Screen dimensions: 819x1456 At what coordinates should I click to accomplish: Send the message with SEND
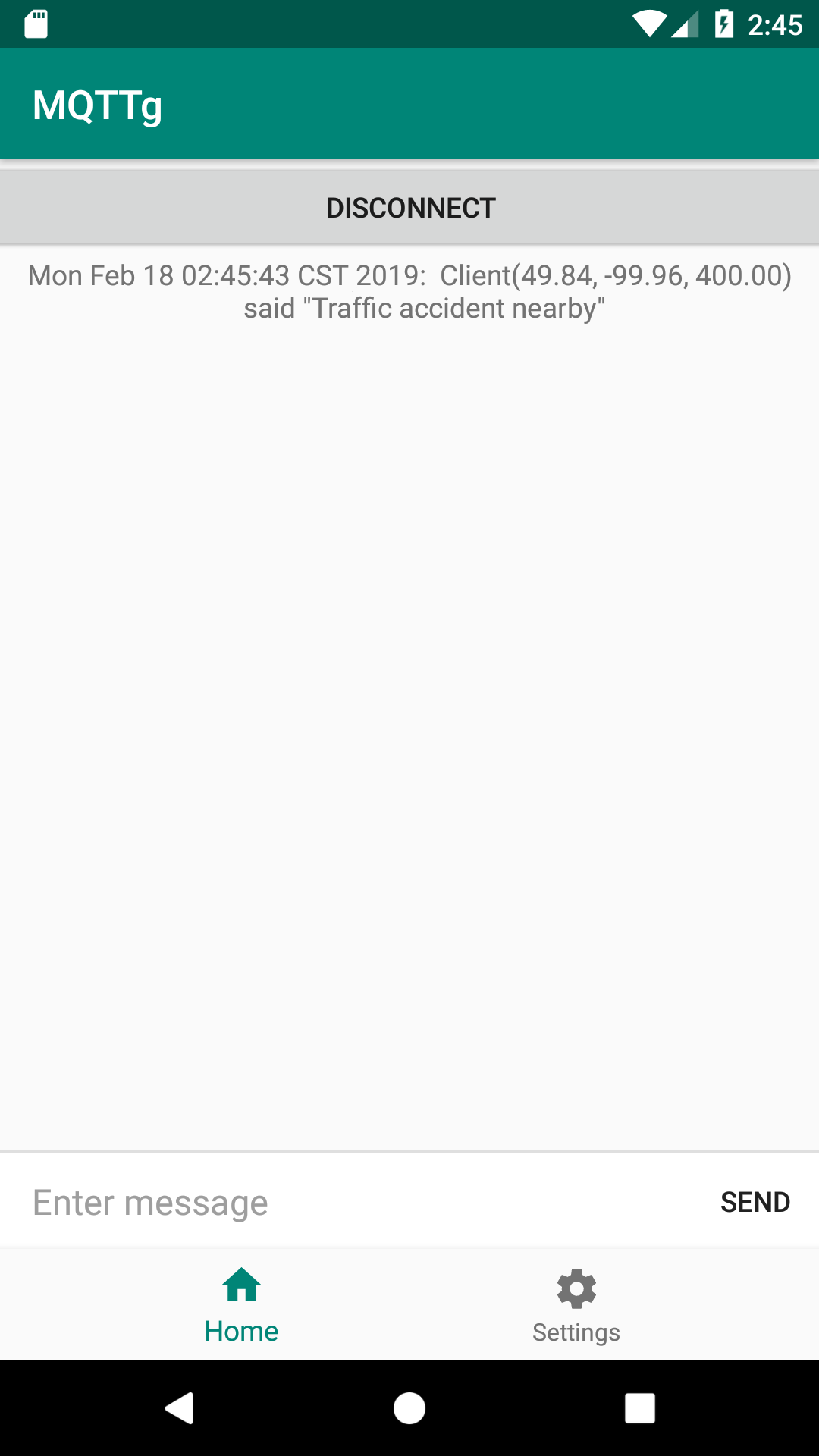click(x=755, y=1203)
